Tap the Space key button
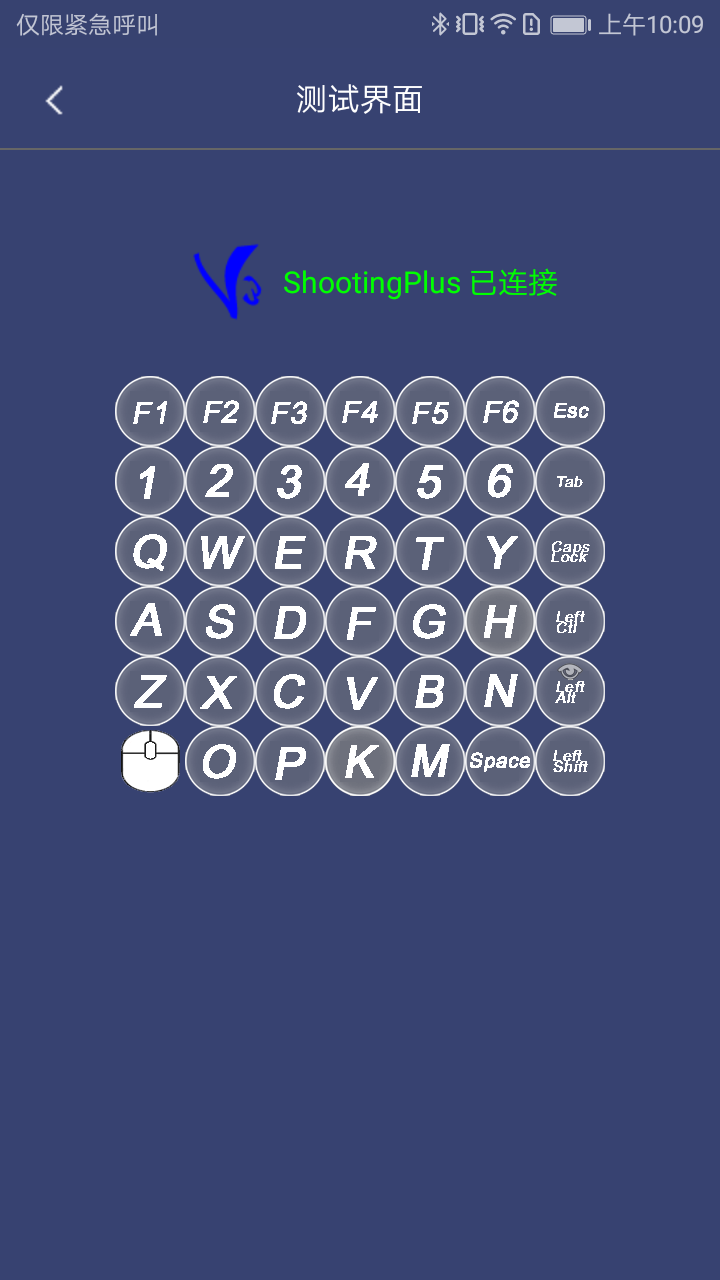This screenshot has height=1280, width=720. [x=500, y=761]
